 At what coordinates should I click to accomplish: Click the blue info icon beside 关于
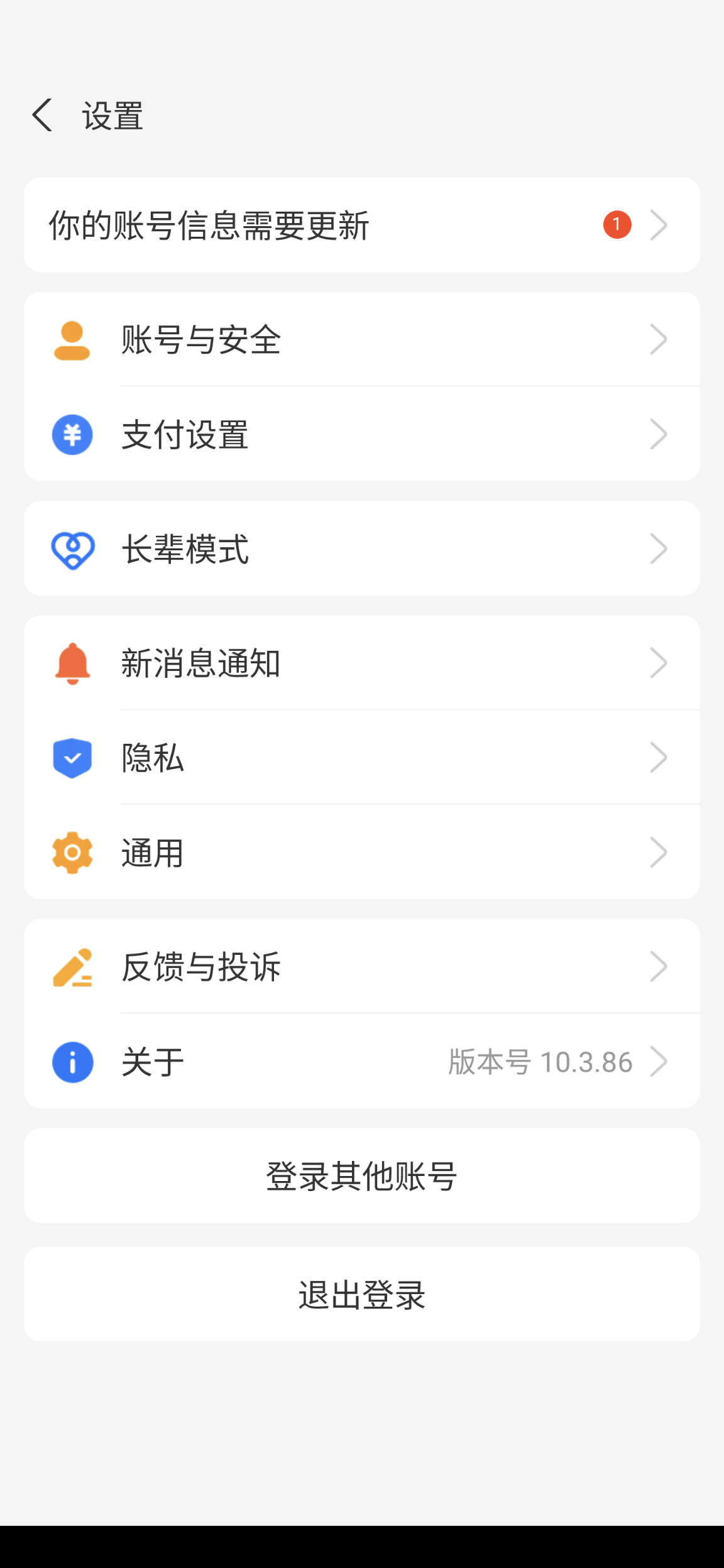[x=72, y=1061]
